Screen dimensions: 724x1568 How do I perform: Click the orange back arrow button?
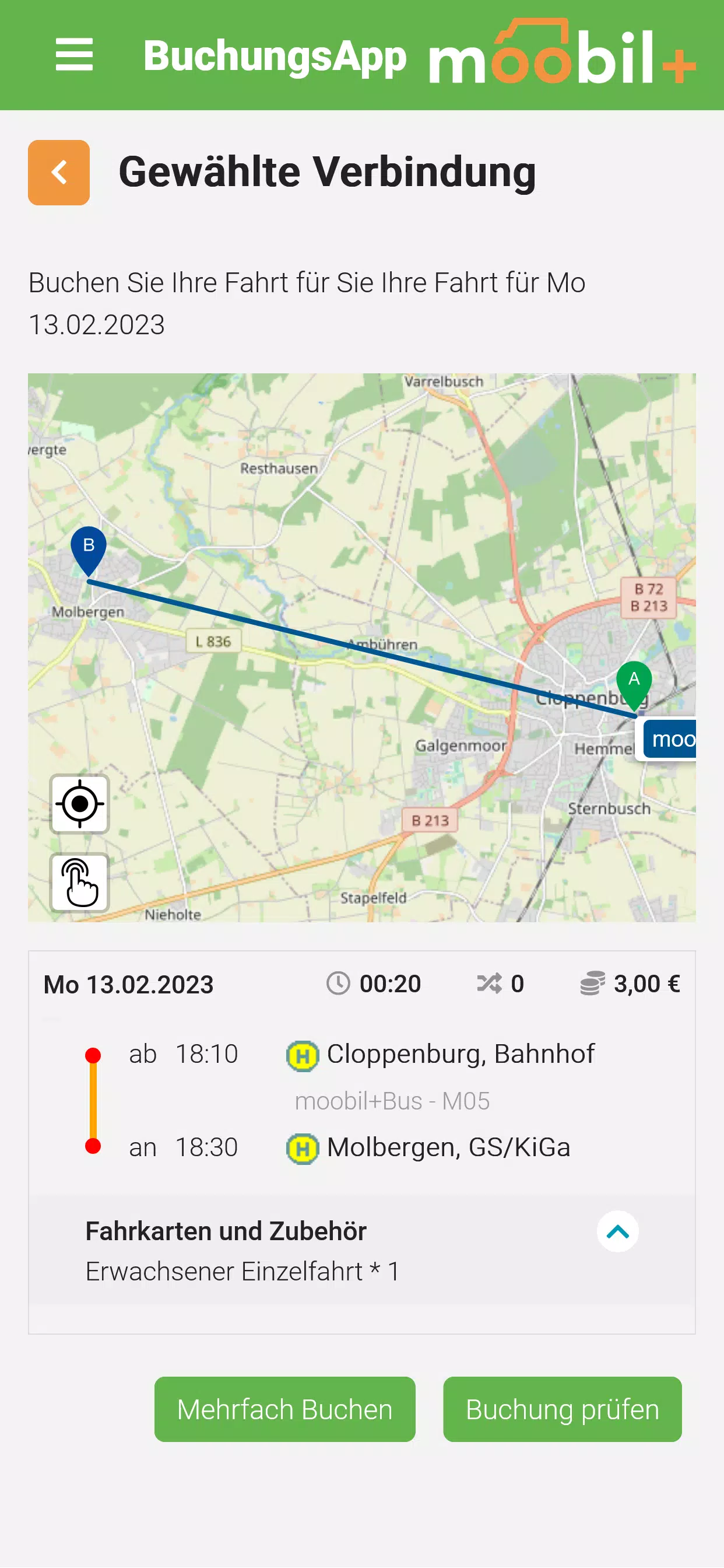[58, 171]
